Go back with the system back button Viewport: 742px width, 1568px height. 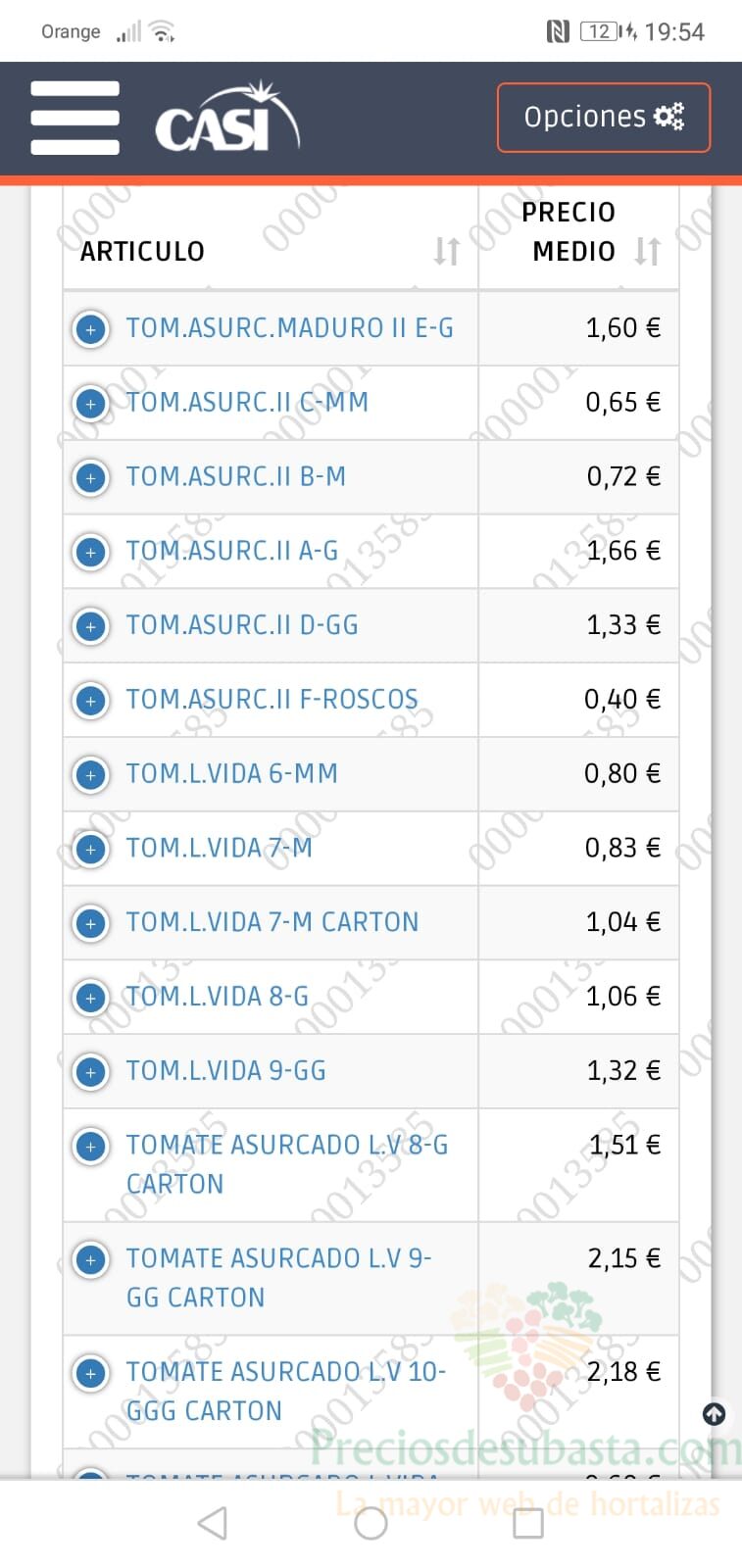213,1523
